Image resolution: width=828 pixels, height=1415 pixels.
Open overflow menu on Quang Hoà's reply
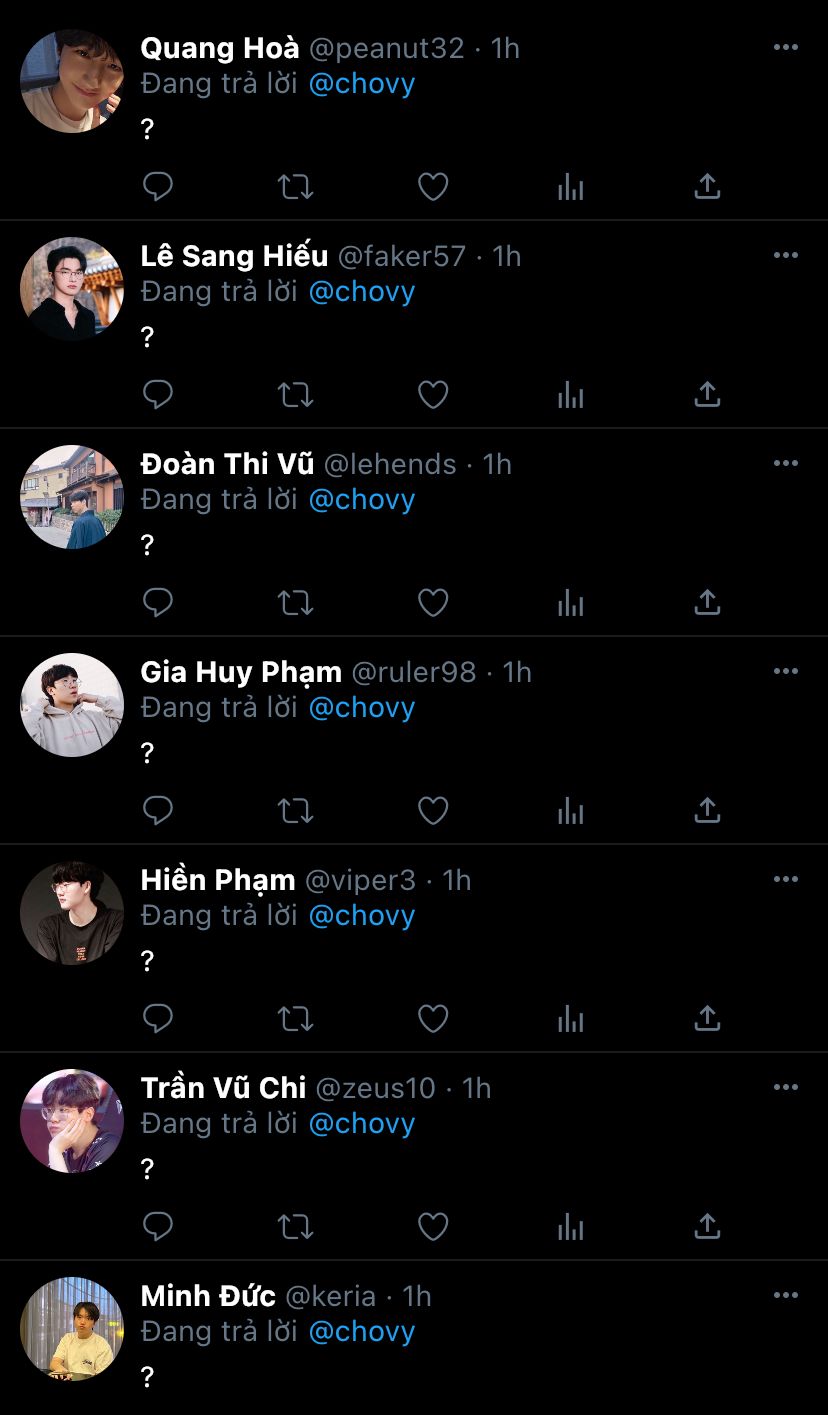coord(786,48)
